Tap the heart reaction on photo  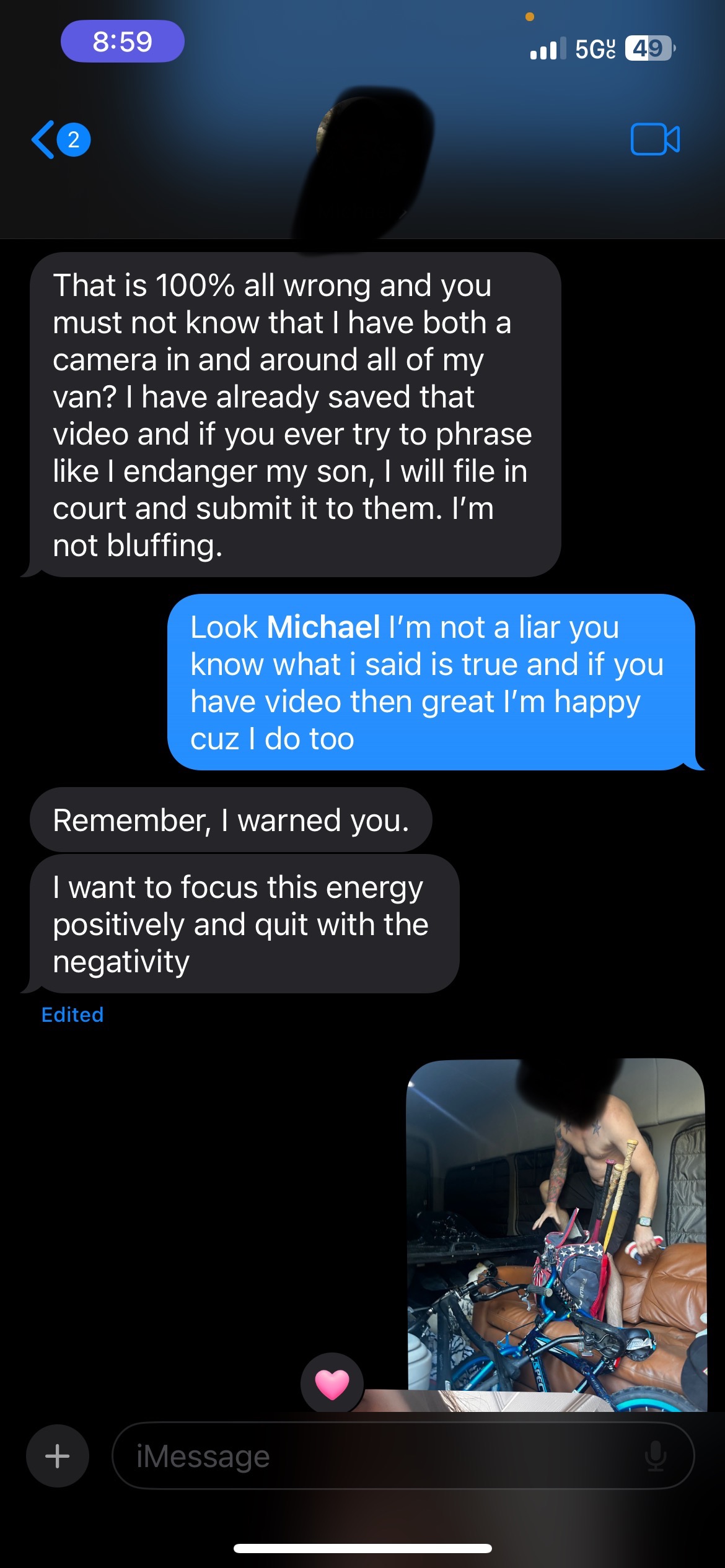coord(332,1384)
